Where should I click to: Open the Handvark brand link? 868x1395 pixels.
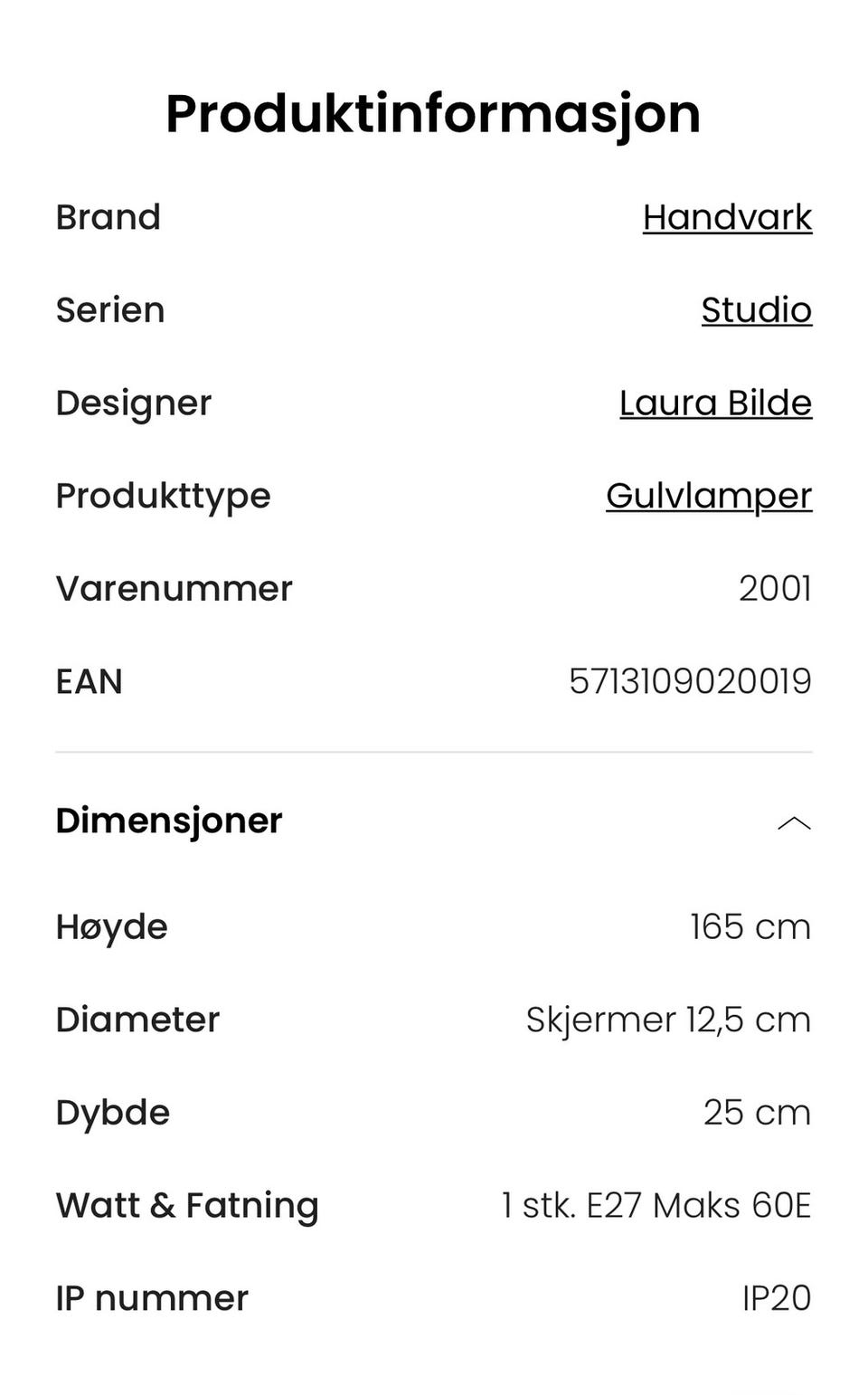click(726, 217)
